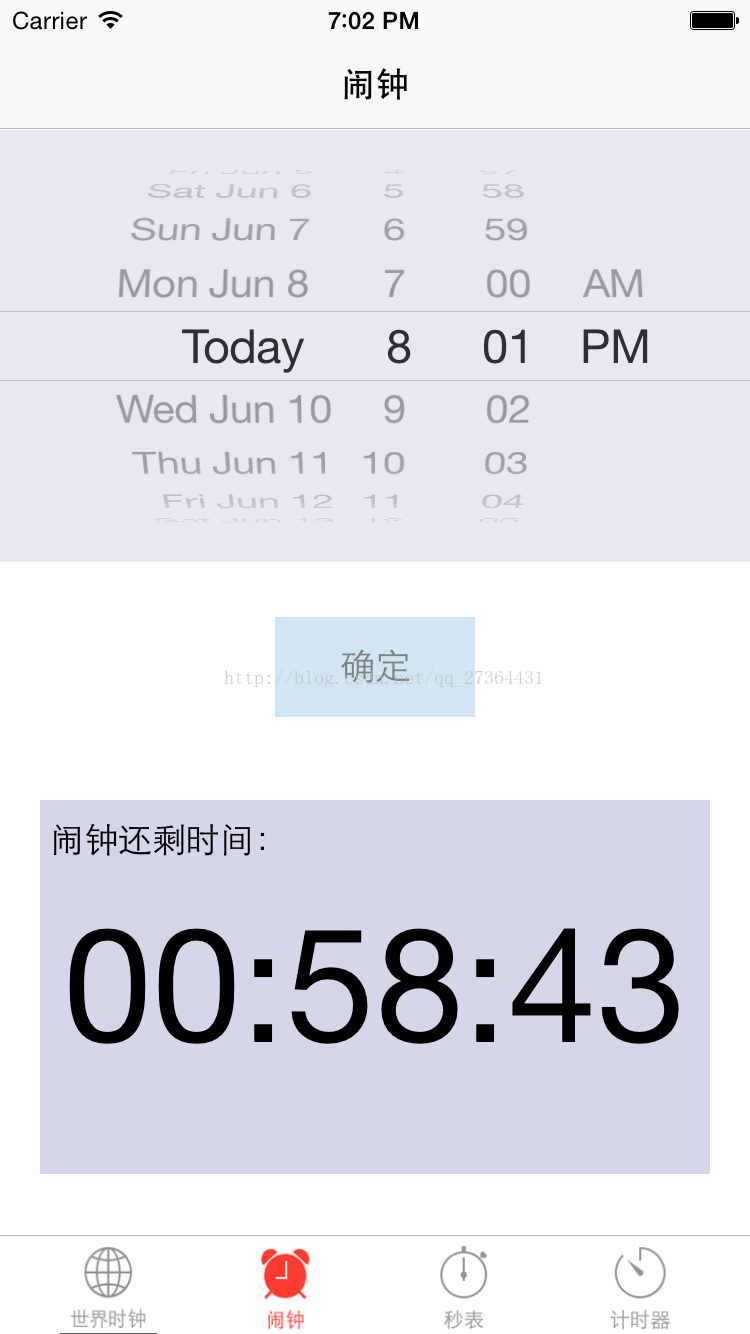750x1334 pixels.
Task: Pick minute 00 in the picker
Action: click(x=507, y=284)
